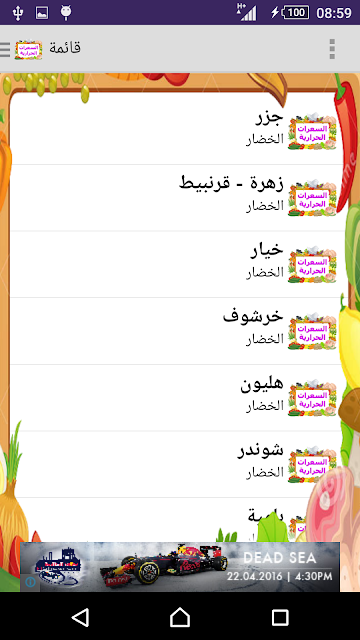Open the خيار row
Image resolution: width=360 pixels, height=640 pixels.
(176, 264)
